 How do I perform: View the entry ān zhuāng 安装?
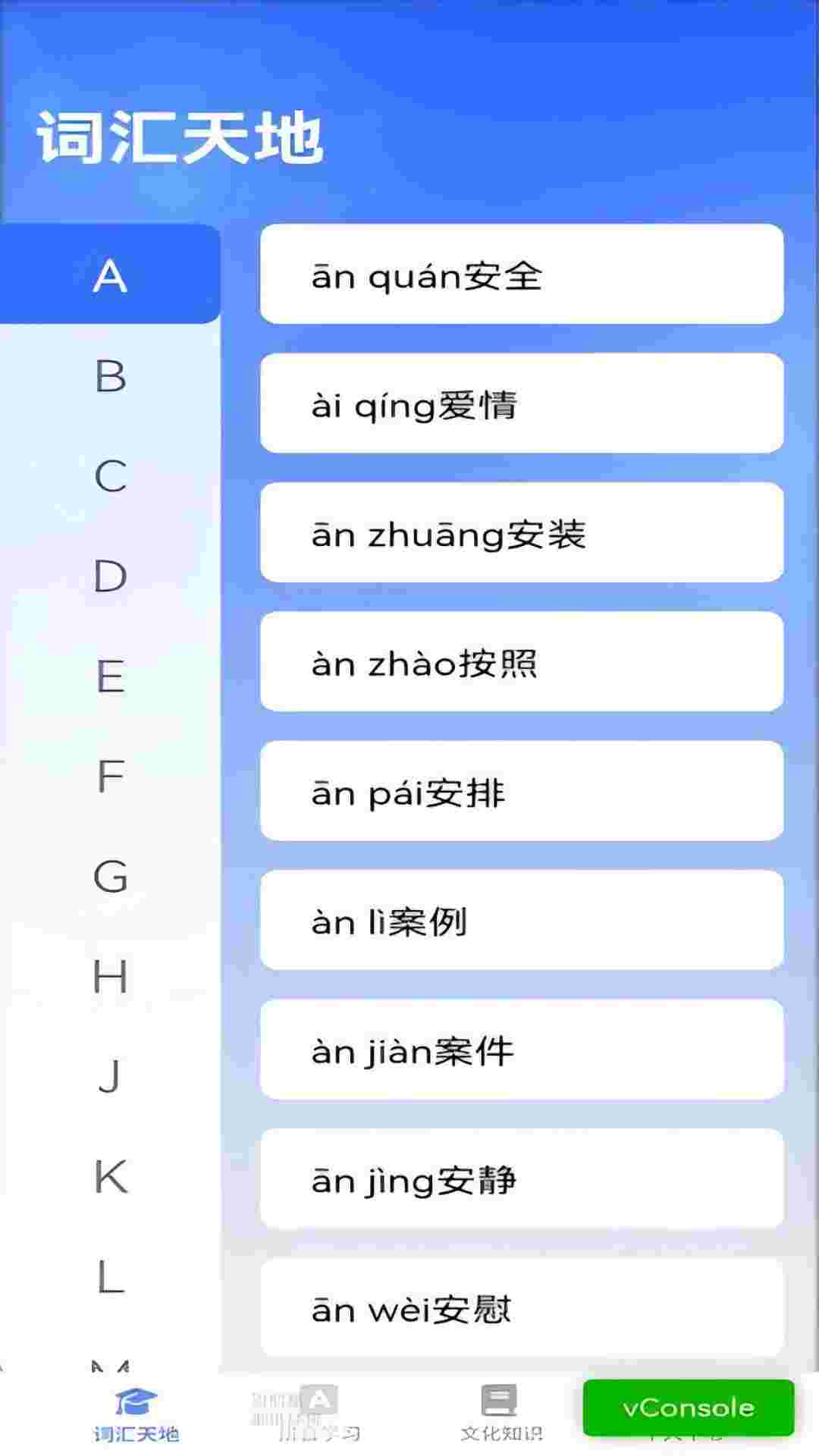(x=522, y=532)
